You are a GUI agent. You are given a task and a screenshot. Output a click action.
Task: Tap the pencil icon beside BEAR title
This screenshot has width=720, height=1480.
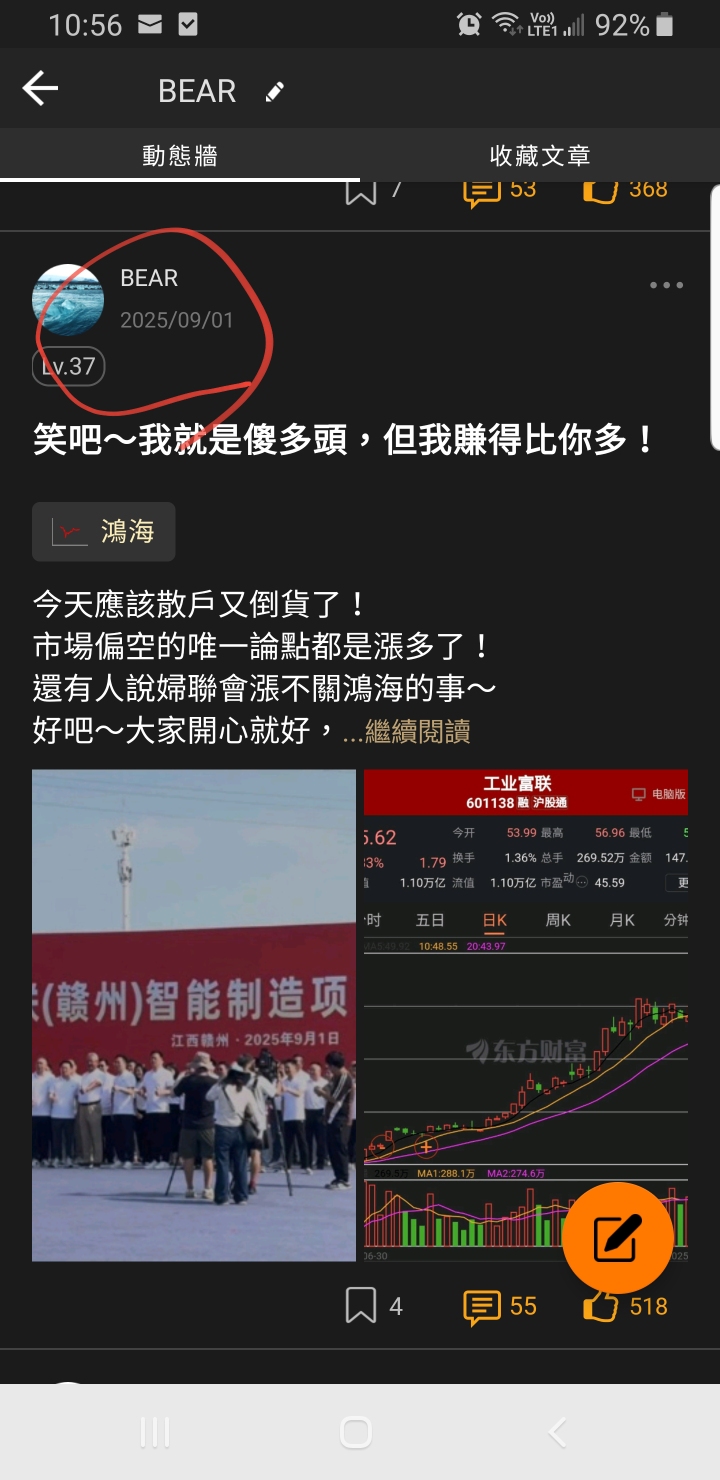click(x=274, y=90)
